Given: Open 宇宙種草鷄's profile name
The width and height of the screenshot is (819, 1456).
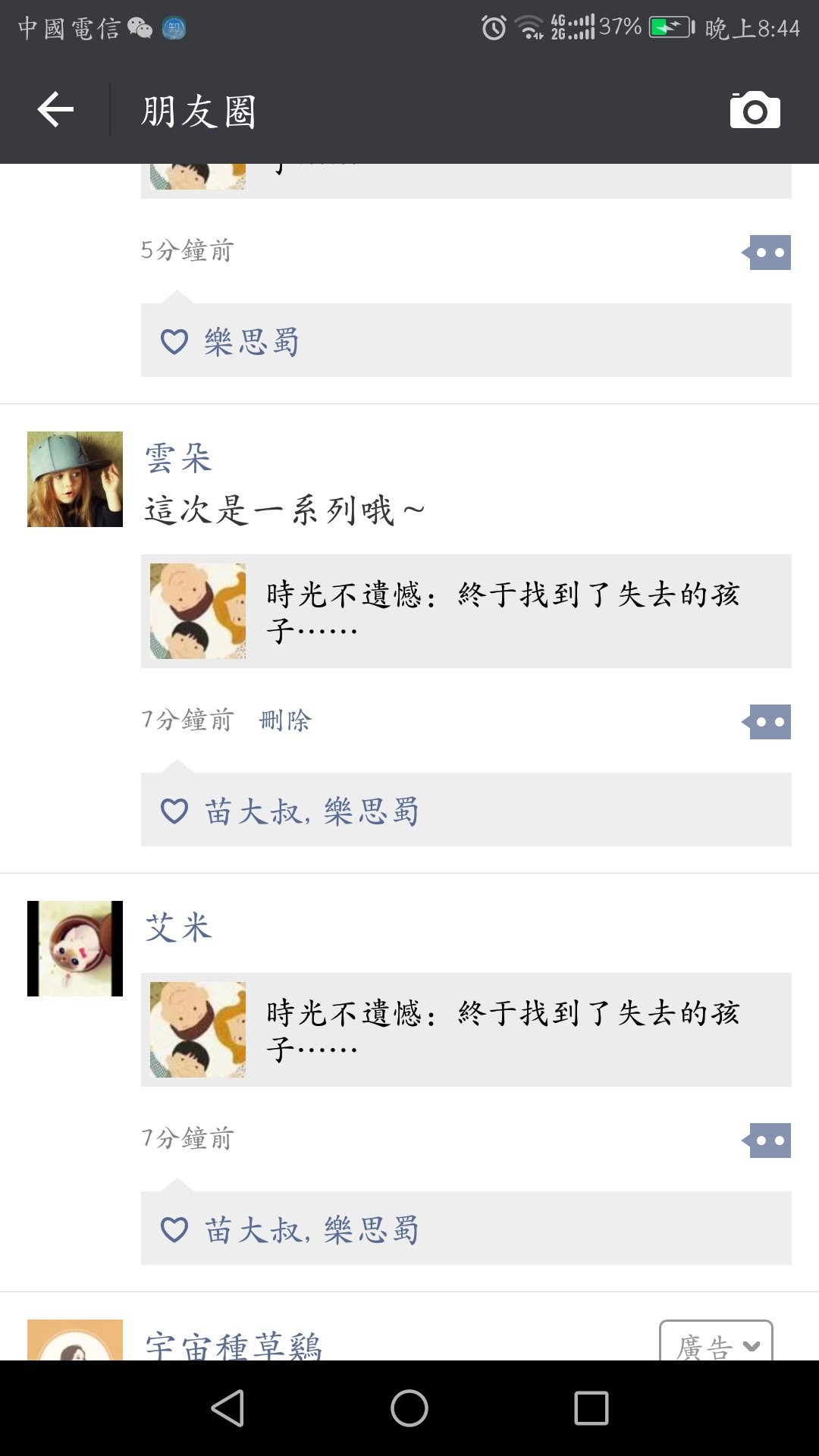Looking at the screenshot, I should [x=234, y=1345].
